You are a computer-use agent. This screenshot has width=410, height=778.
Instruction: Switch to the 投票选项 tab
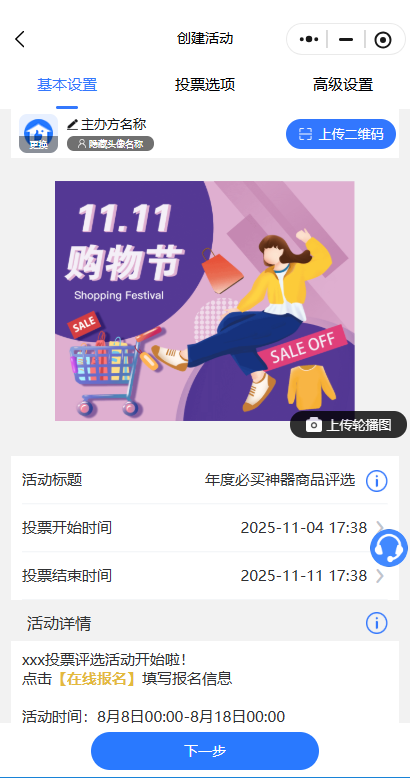click(205, 85)
